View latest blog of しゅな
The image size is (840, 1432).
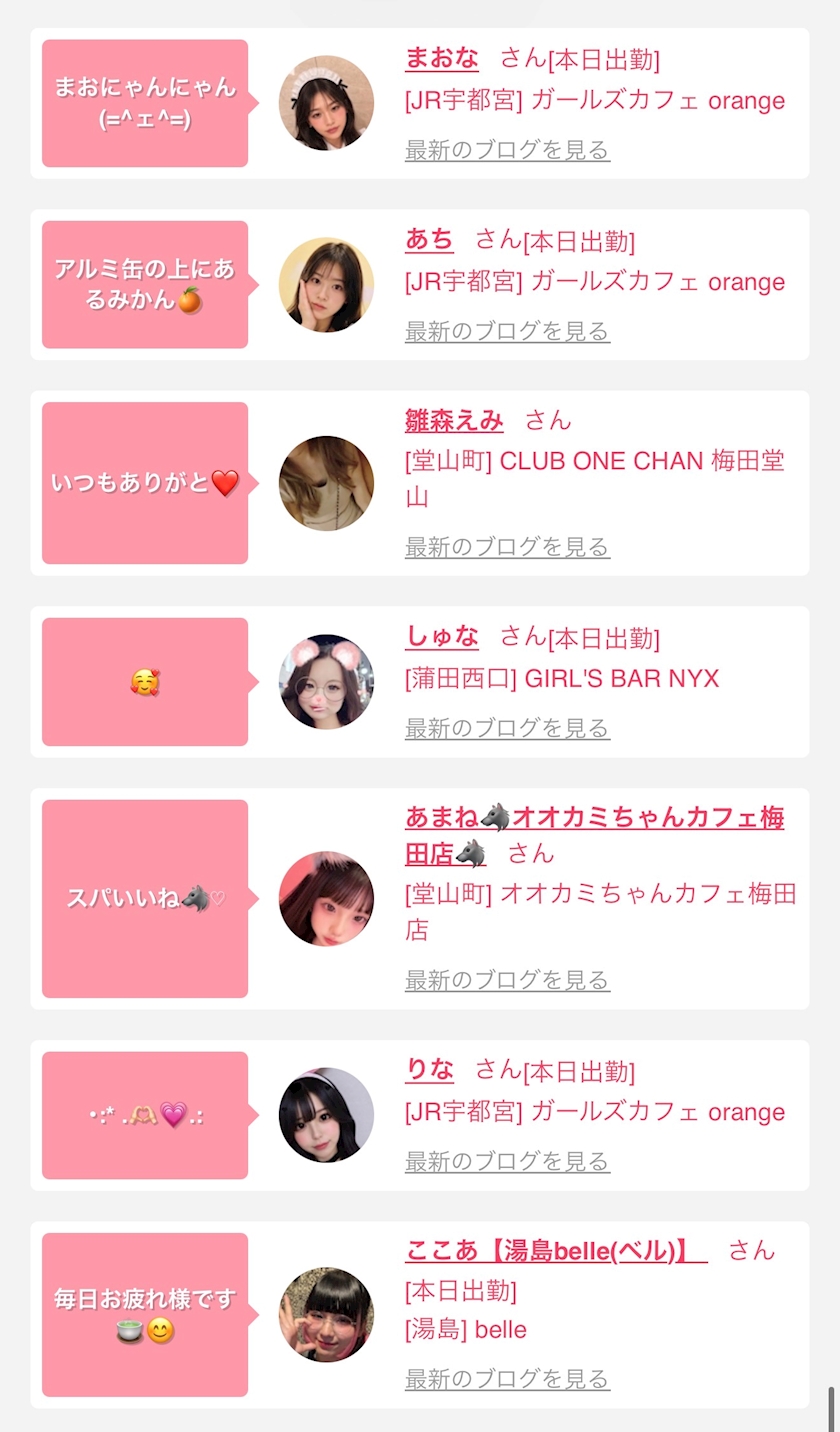pos(507,728)
